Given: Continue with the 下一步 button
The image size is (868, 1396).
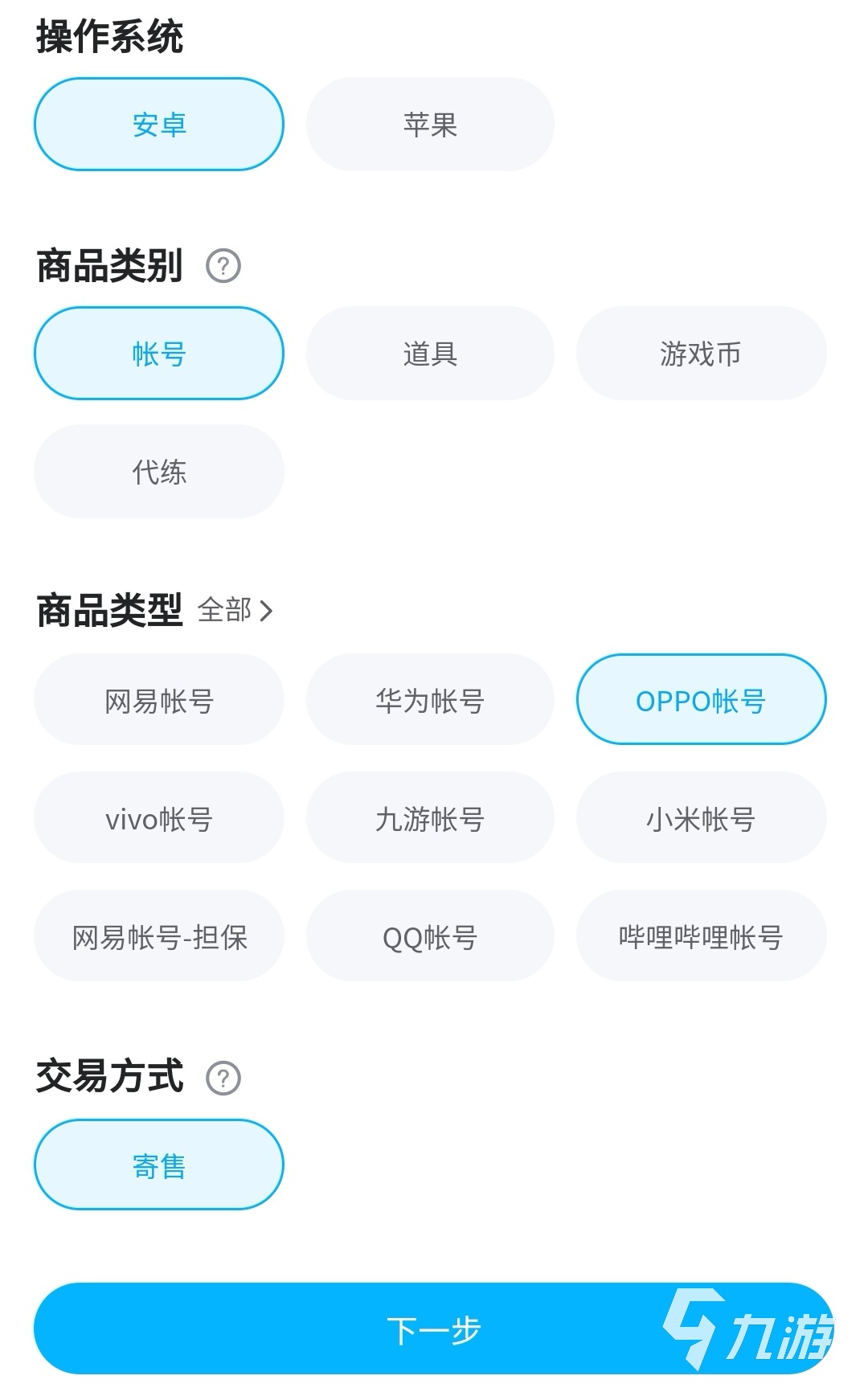Looking at the screenshot, I should [x=434, y=1329].
